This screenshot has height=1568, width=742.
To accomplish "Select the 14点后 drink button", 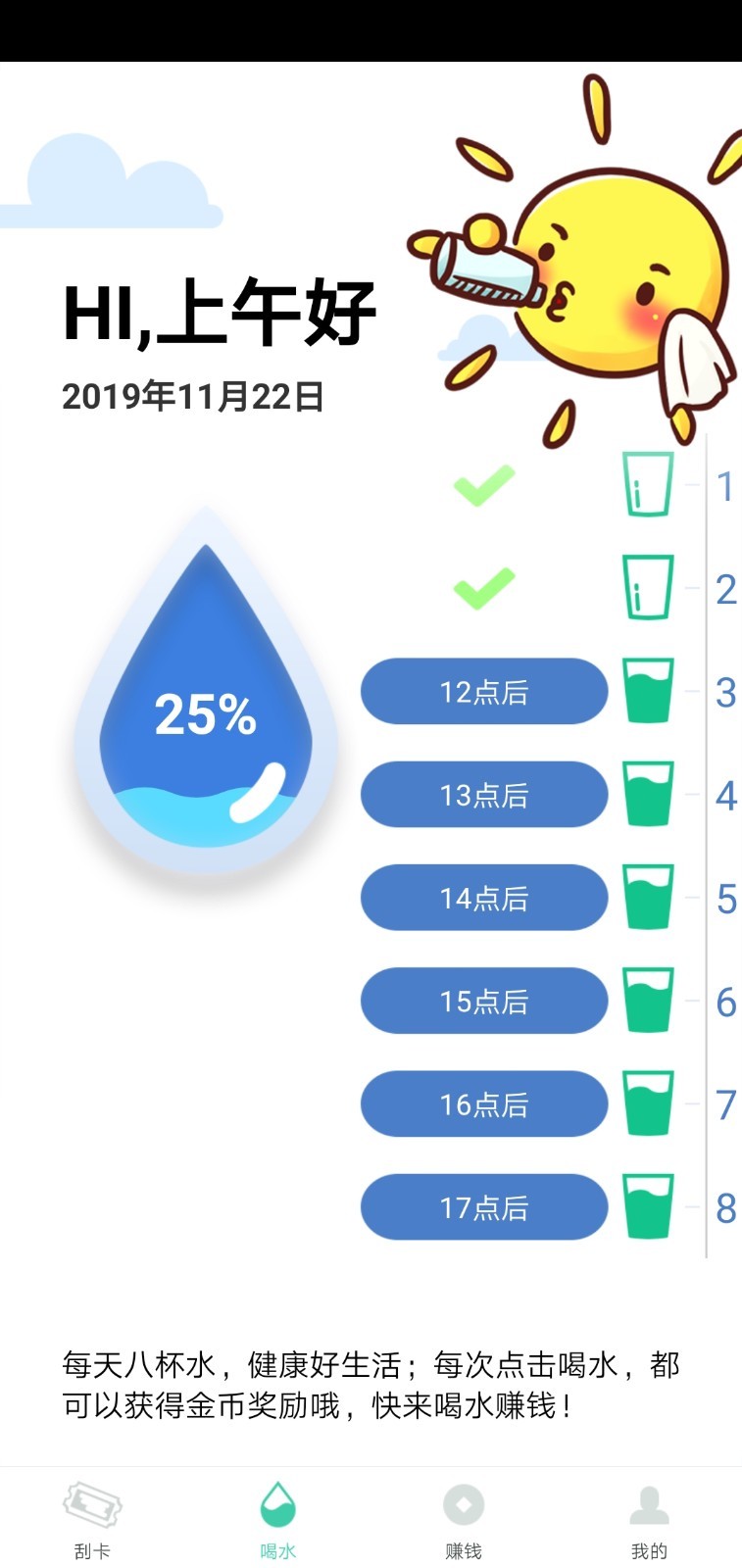I will [x=484, y=898].
